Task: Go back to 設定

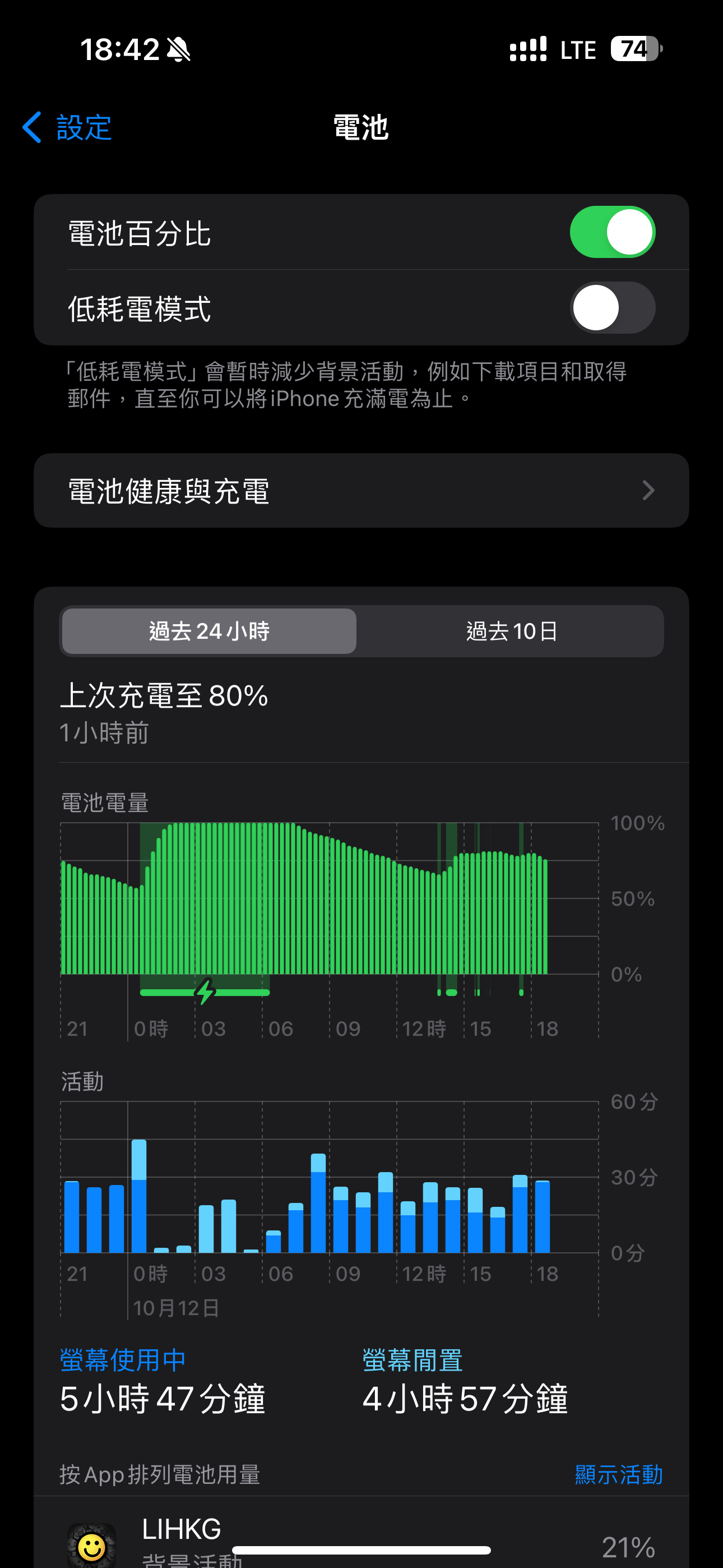Action: 67,127
